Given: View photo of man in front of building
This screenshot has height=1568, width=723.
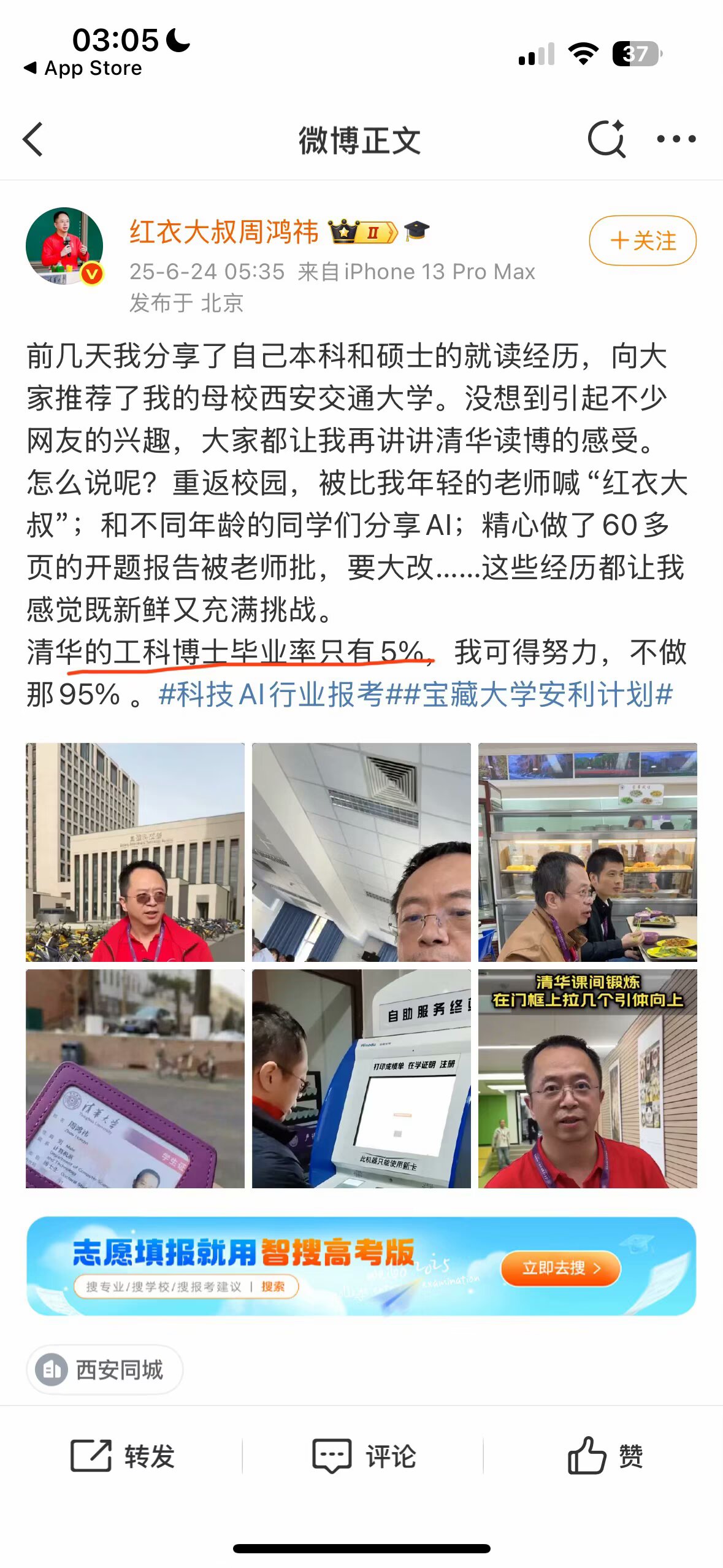Looking at the screenshot, I should click(135, 852).
